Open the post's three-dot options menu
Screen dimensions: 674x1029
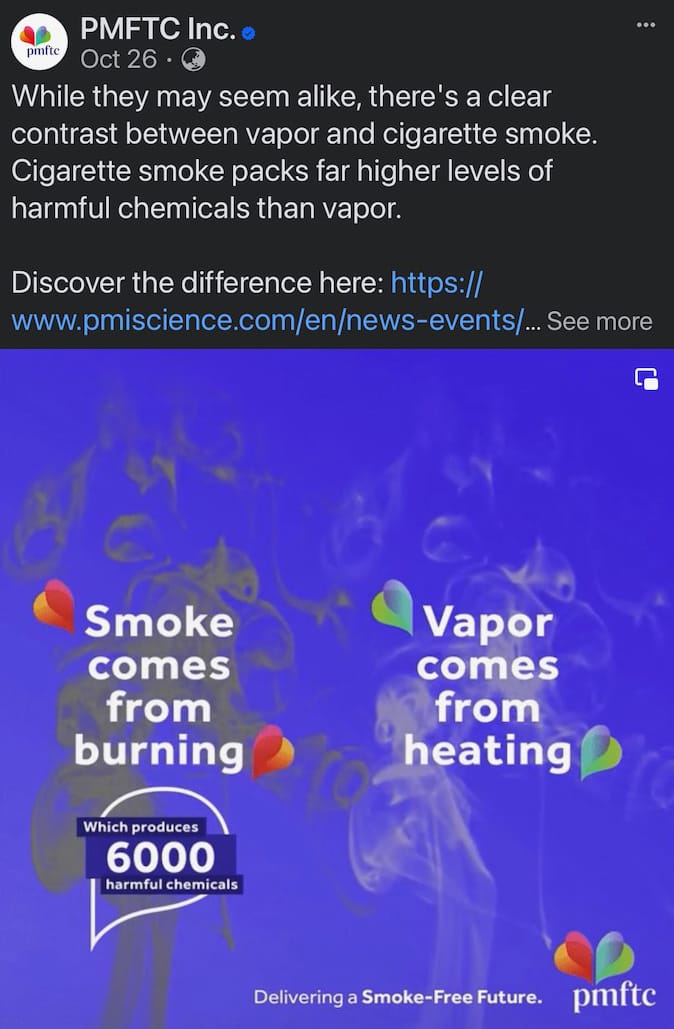click(x=646, y=25)
